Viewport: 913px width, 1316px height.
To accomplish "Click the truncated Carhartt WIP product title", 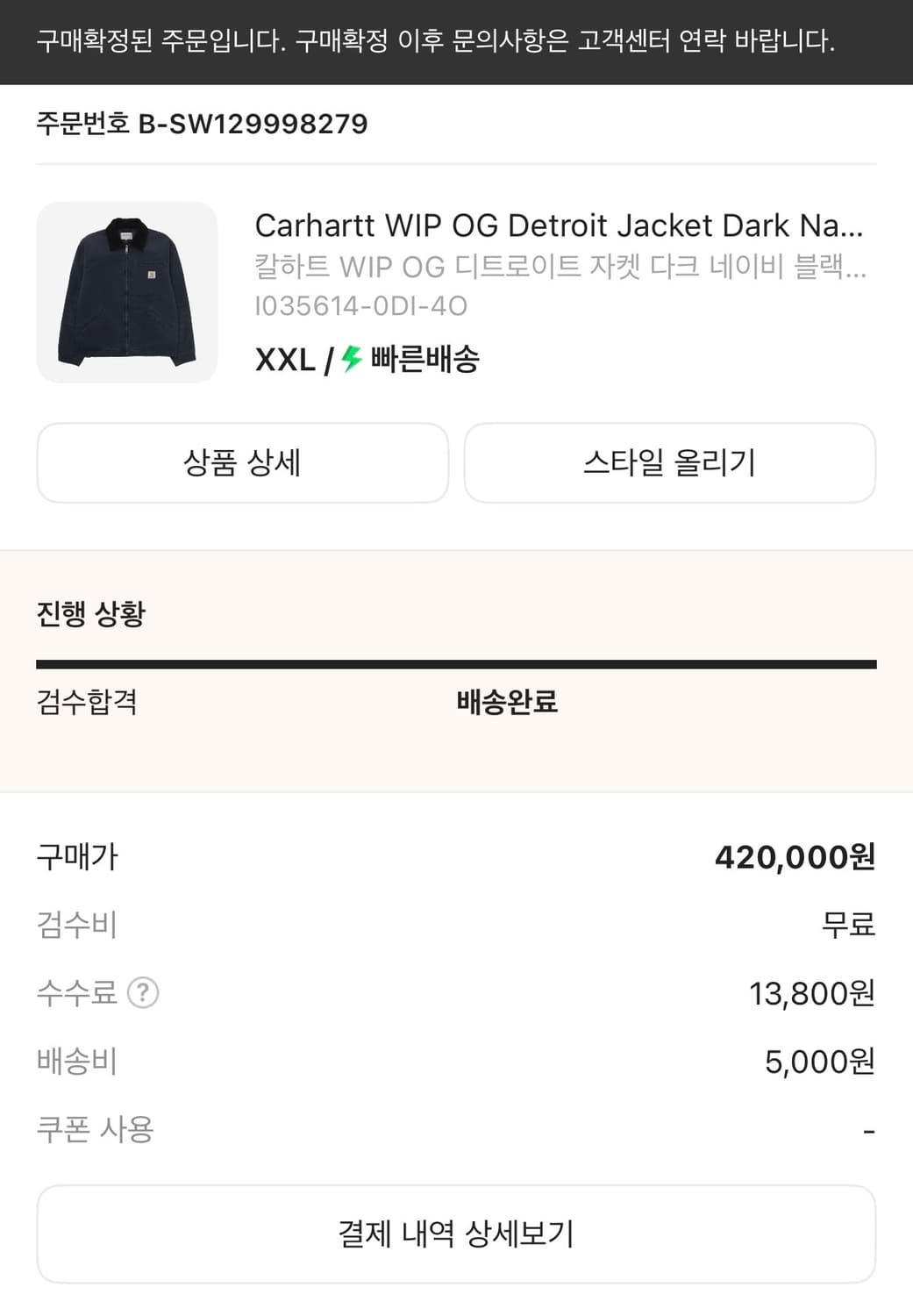I will click(x=561, y=225).
